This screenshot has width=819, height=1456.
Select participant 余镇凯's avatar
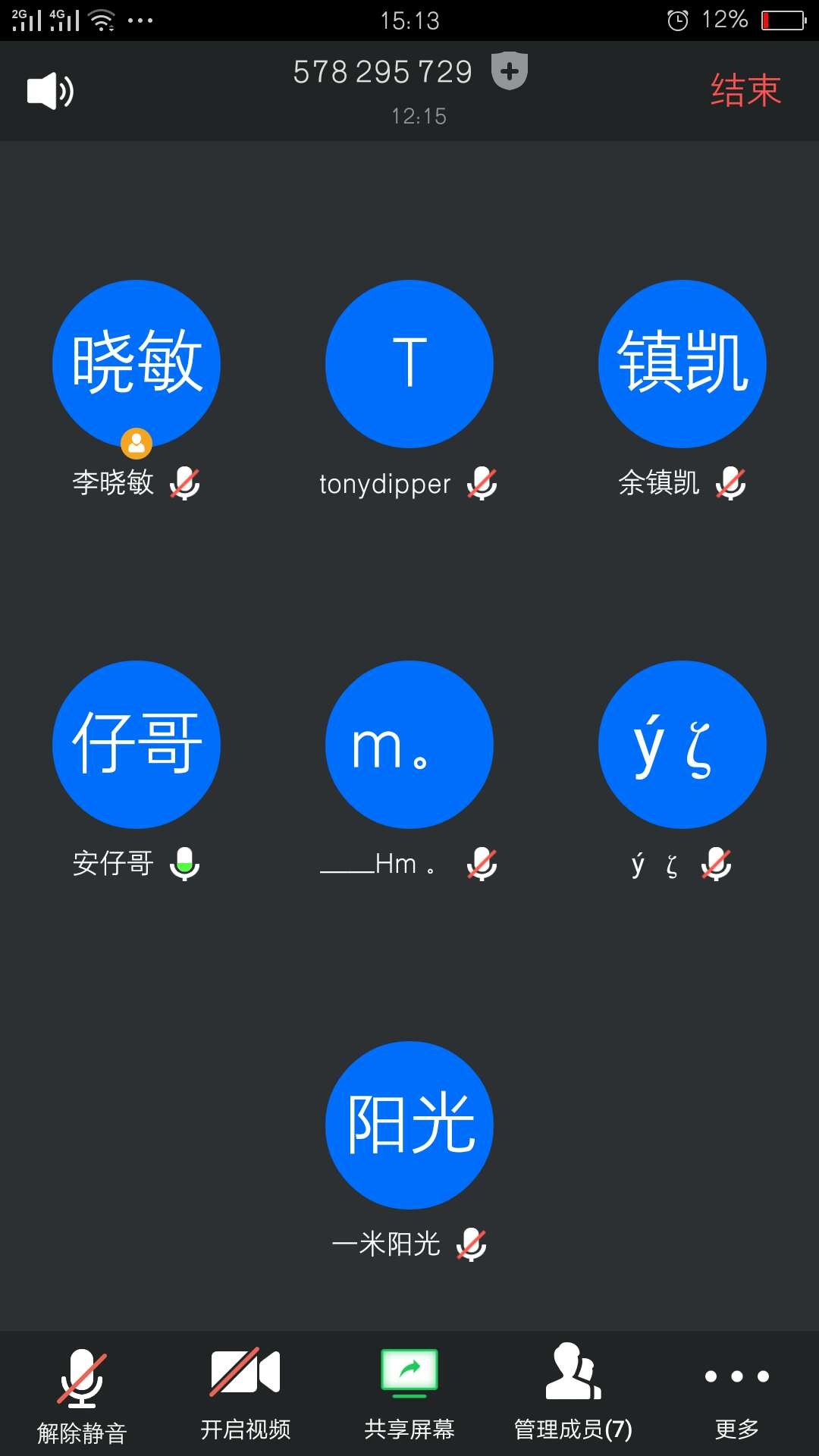point(682,364)
